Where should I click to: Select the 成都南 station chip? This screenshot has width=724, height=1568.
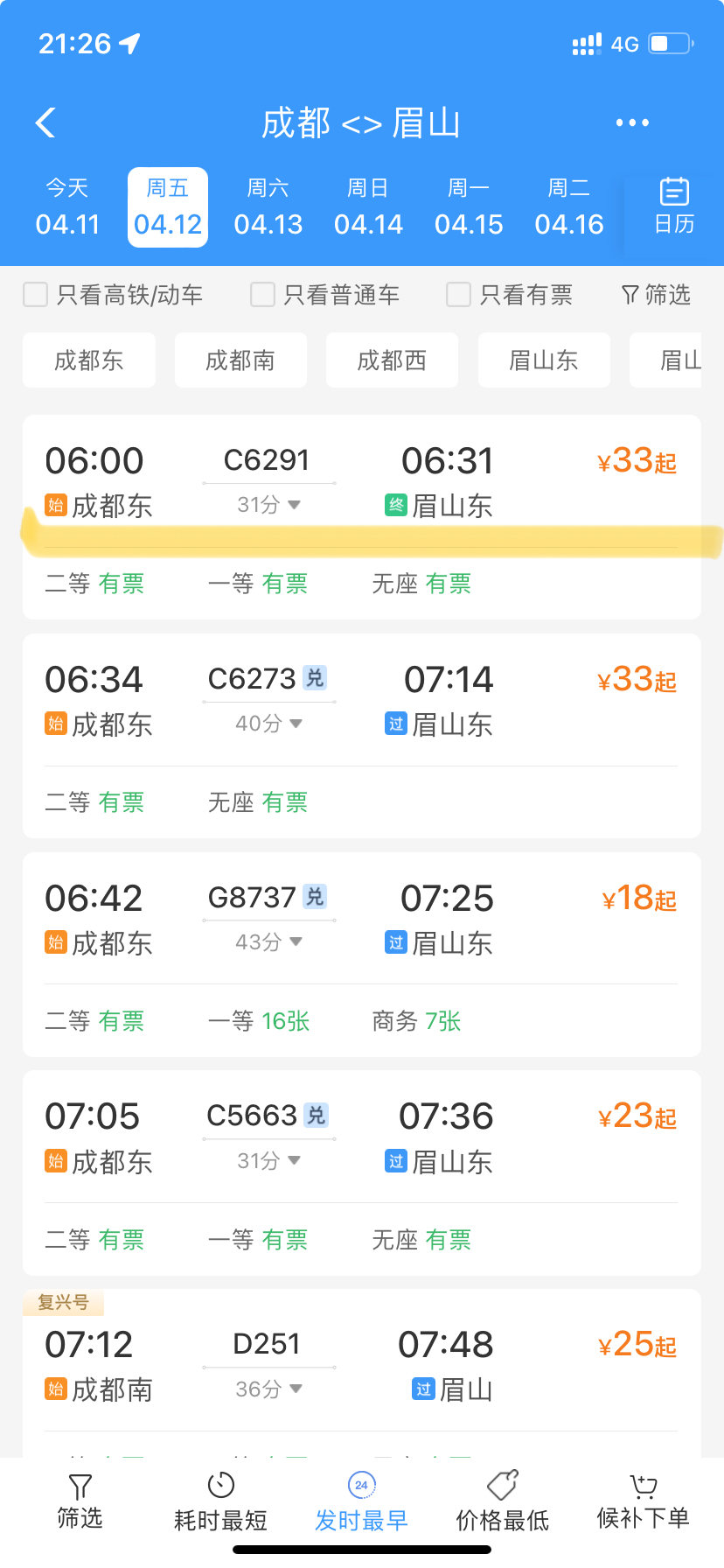coord(240,360)
